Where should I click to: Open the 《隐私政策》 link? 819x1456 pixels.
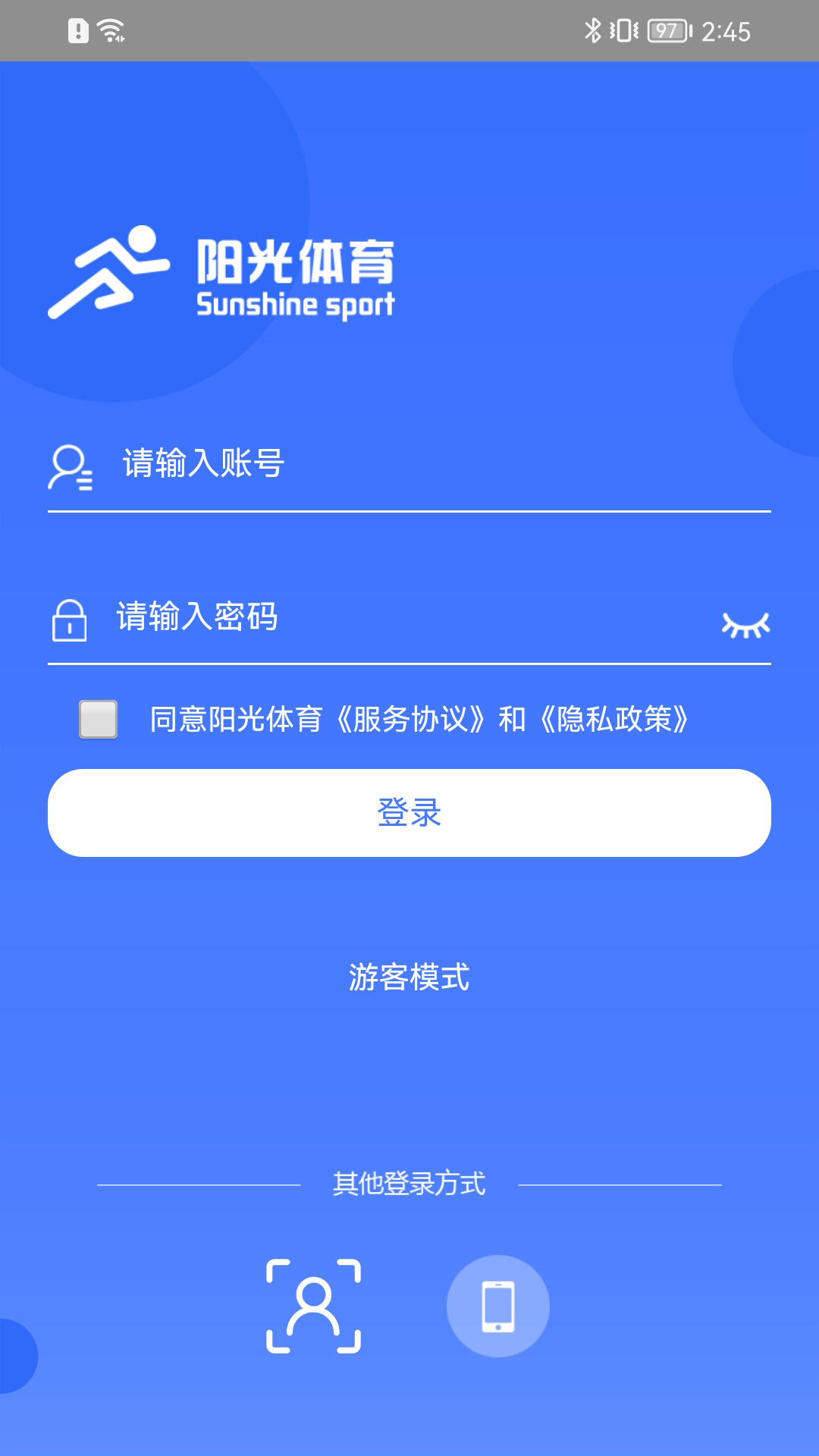tap(614, 719)
